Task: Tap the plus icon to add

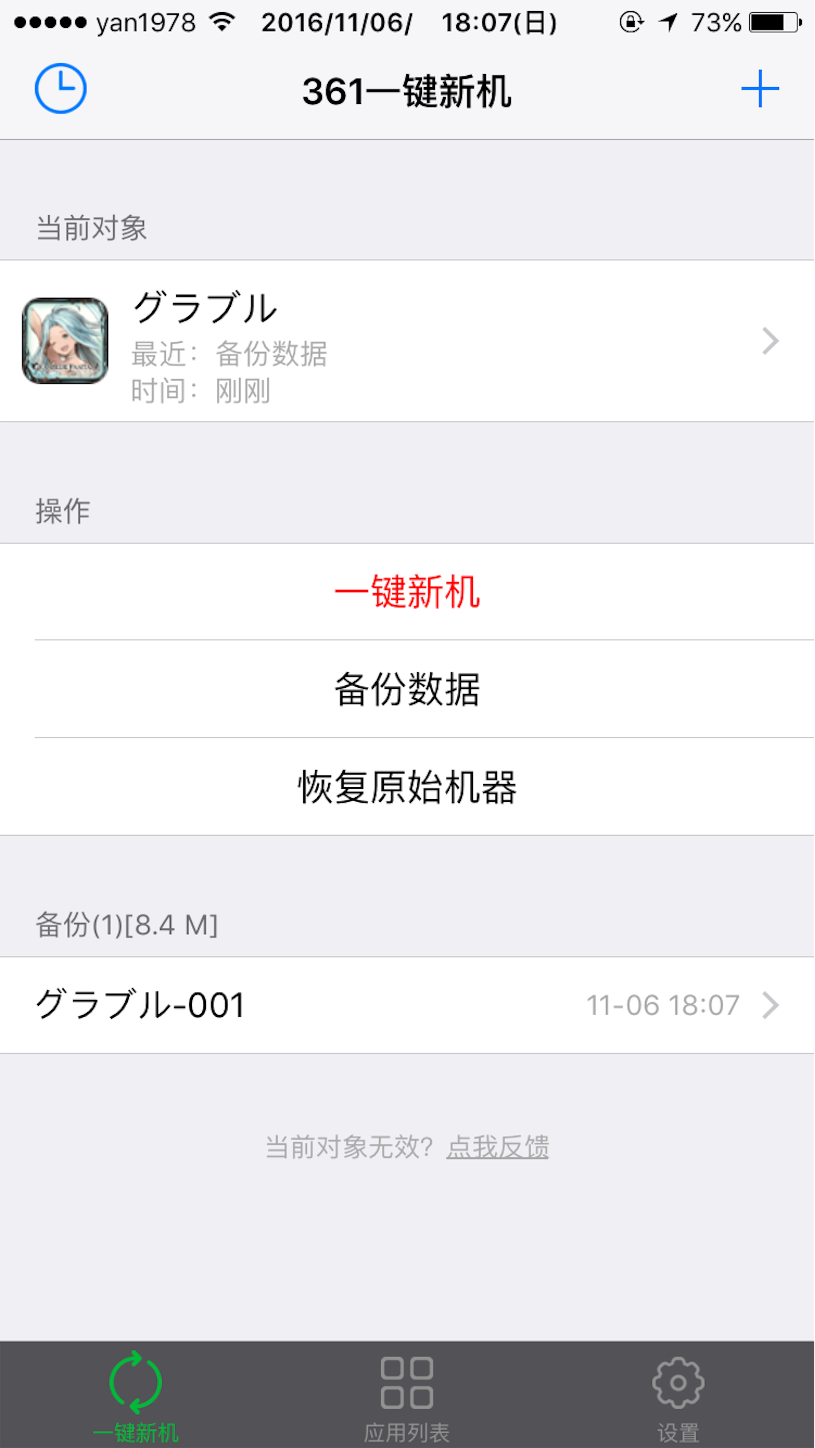Action: point(759,91)
